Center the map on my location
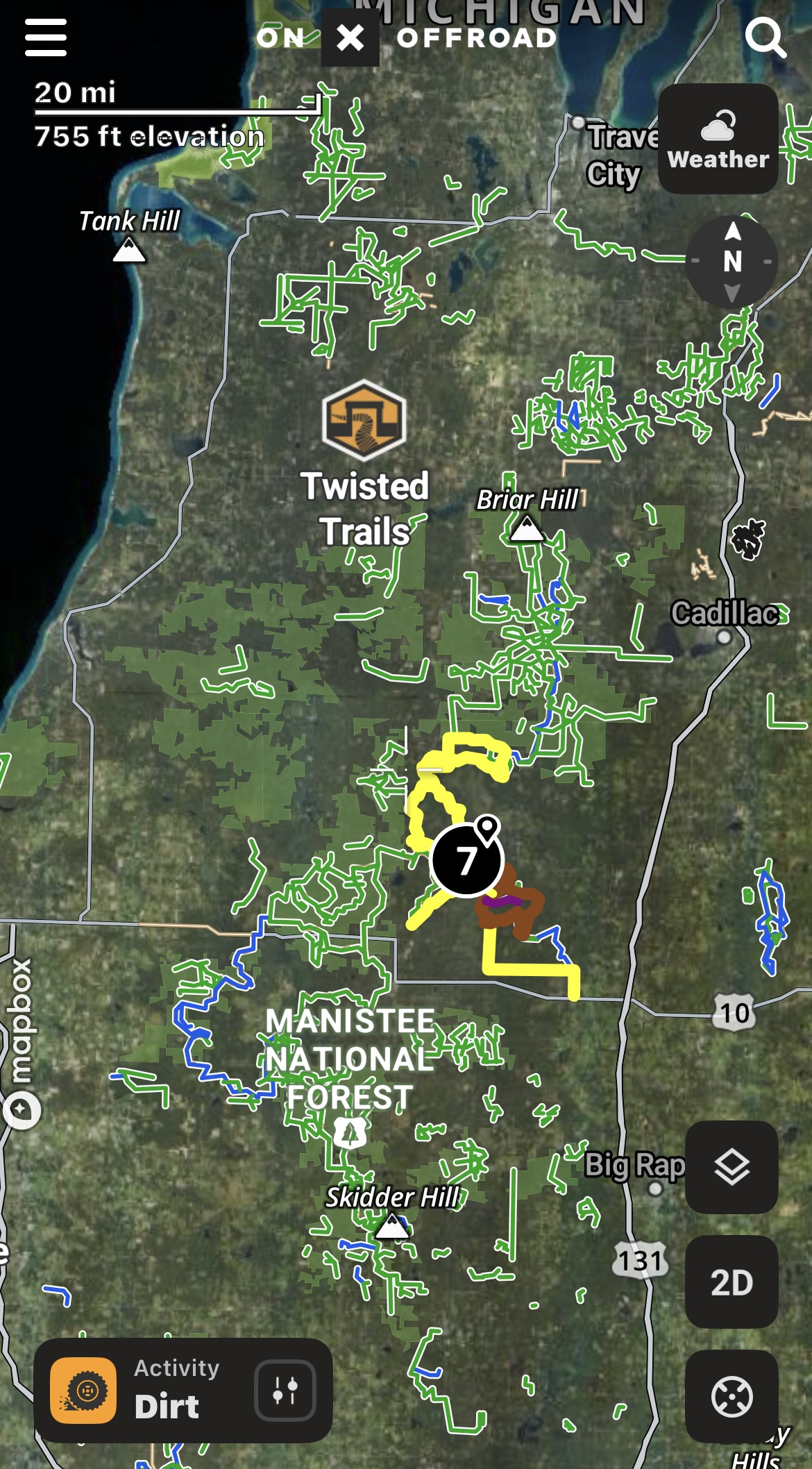Viewport: 812px width, 1469px height. coord(731,1396)
